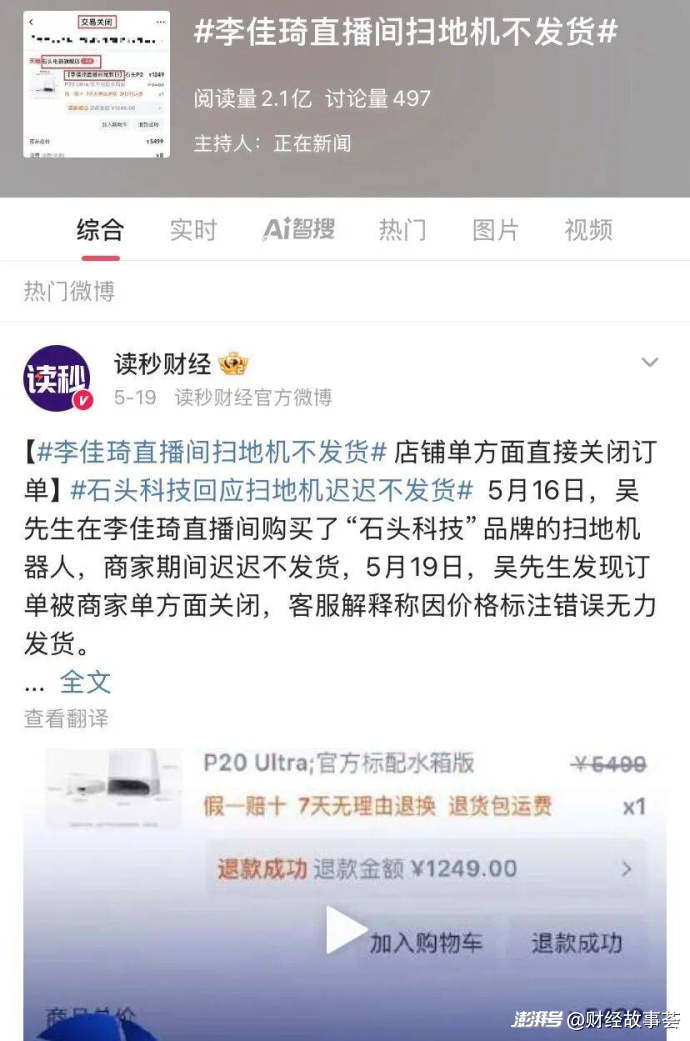Viewport: 690px width, 1041px height.
Task: Go to the 视频 tab
Action: (x=588, y=230)
